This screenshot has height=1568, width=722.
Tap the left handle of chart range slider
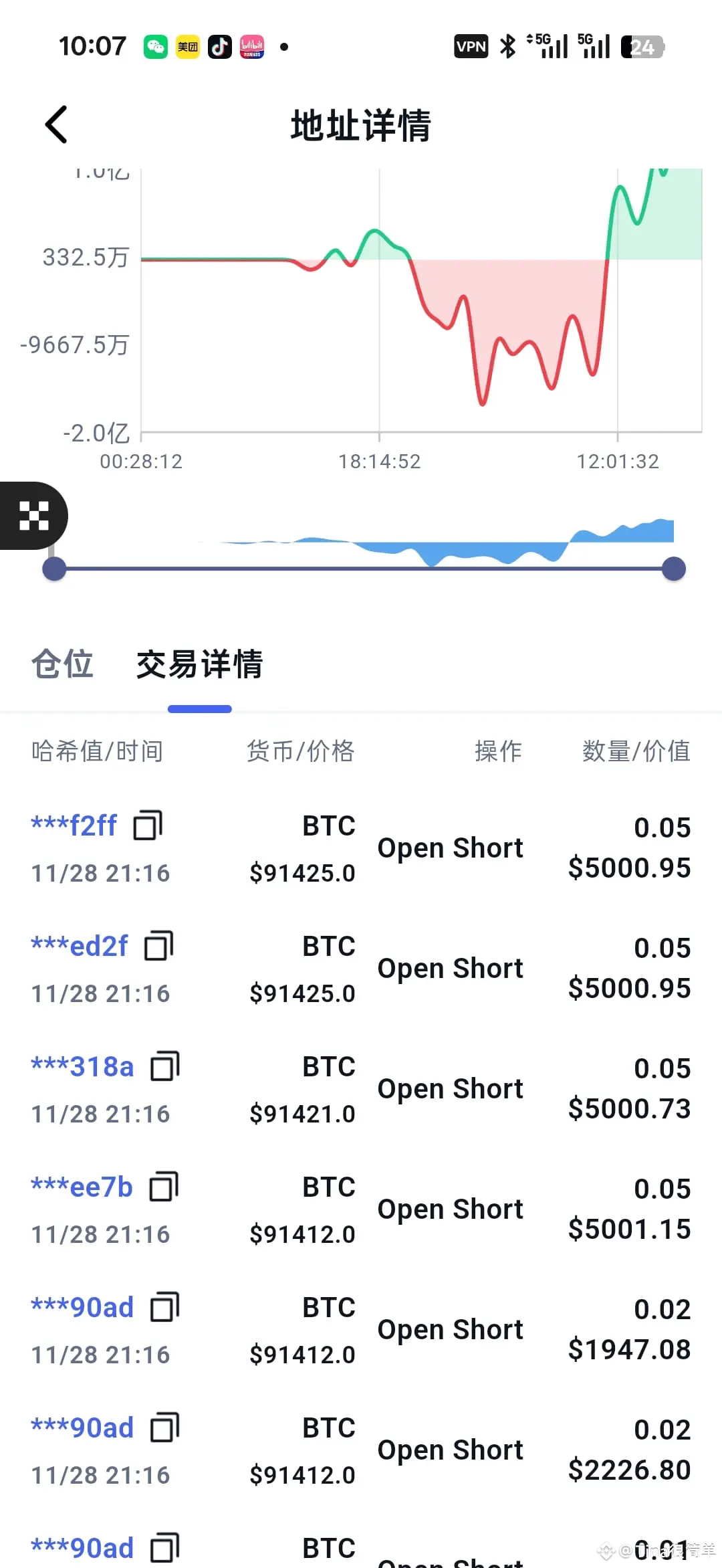[x=54, y=569]
